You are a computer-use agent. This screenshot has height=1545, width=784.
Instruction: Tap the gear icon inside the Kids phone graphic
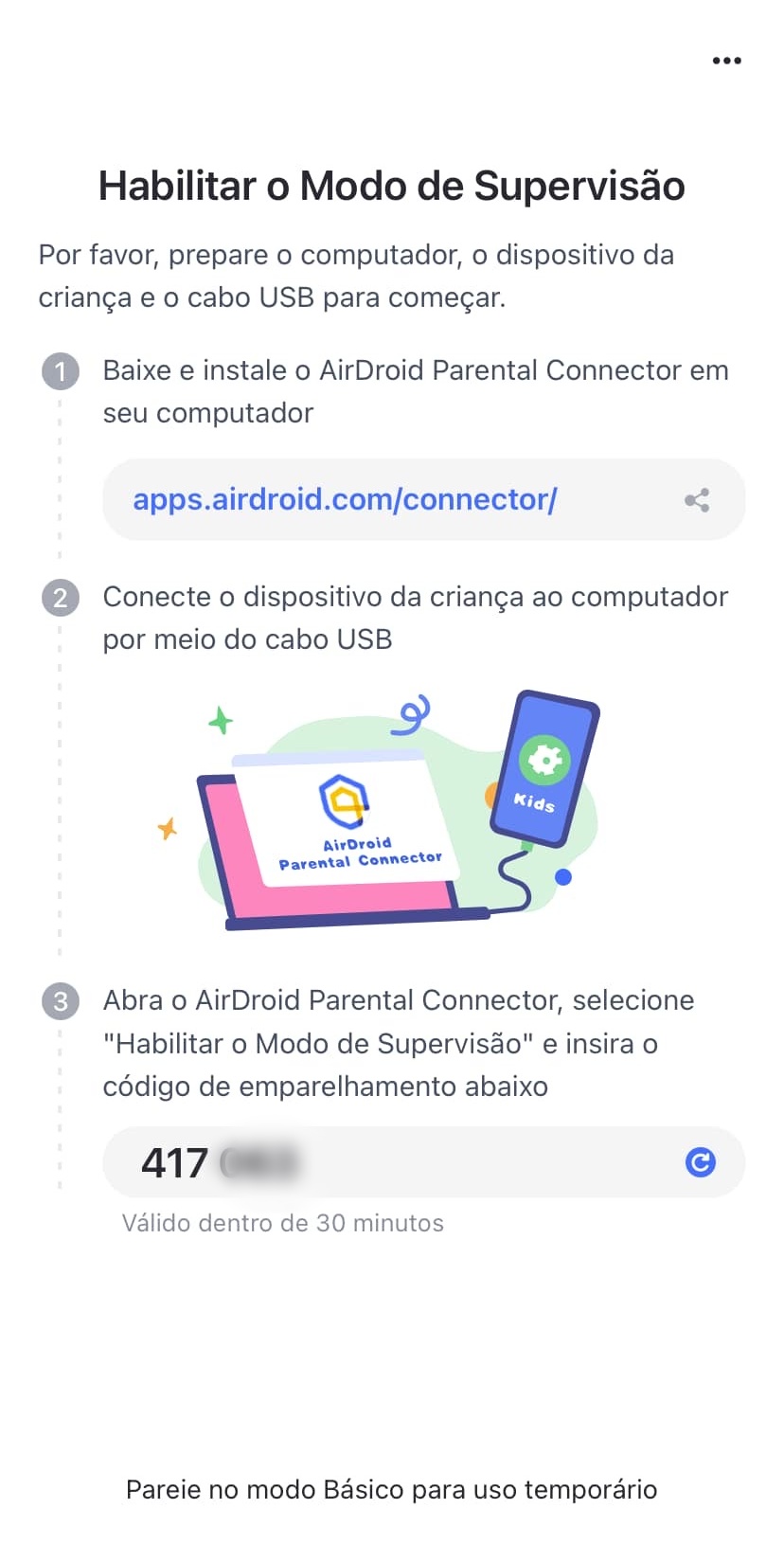tap(543, 758)
